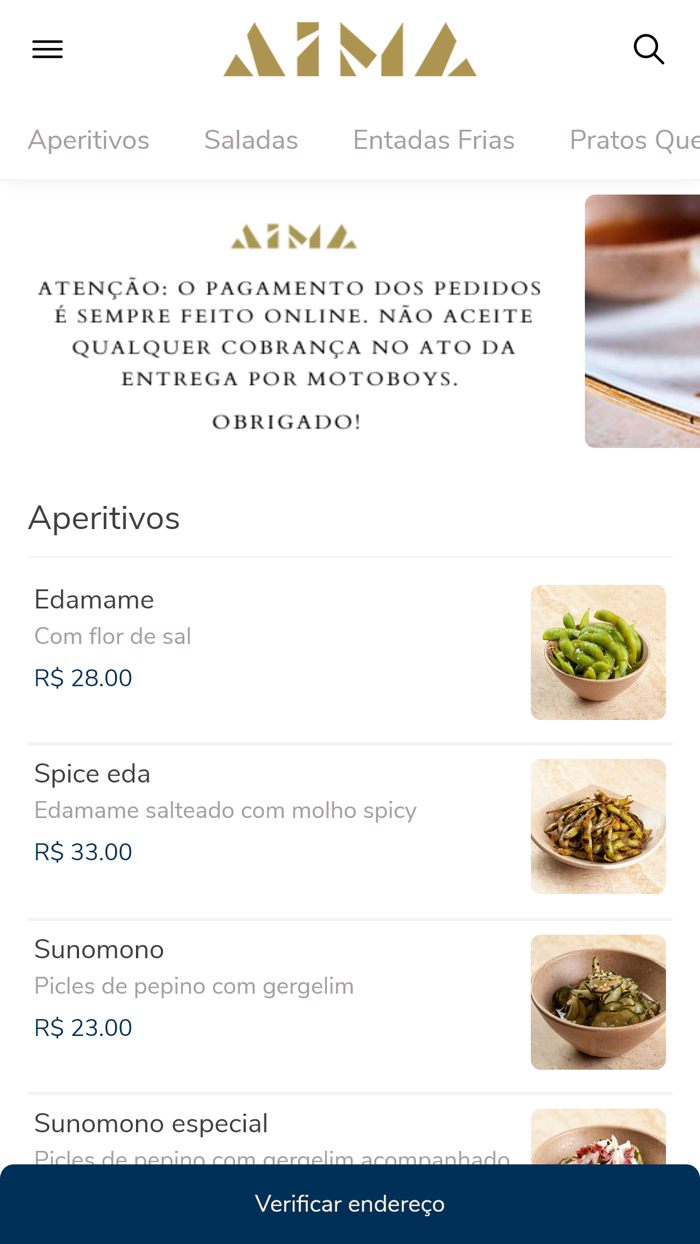Switch to the Saladas tab
Screen dimensions: 700x1244
(x=251, y=140)
